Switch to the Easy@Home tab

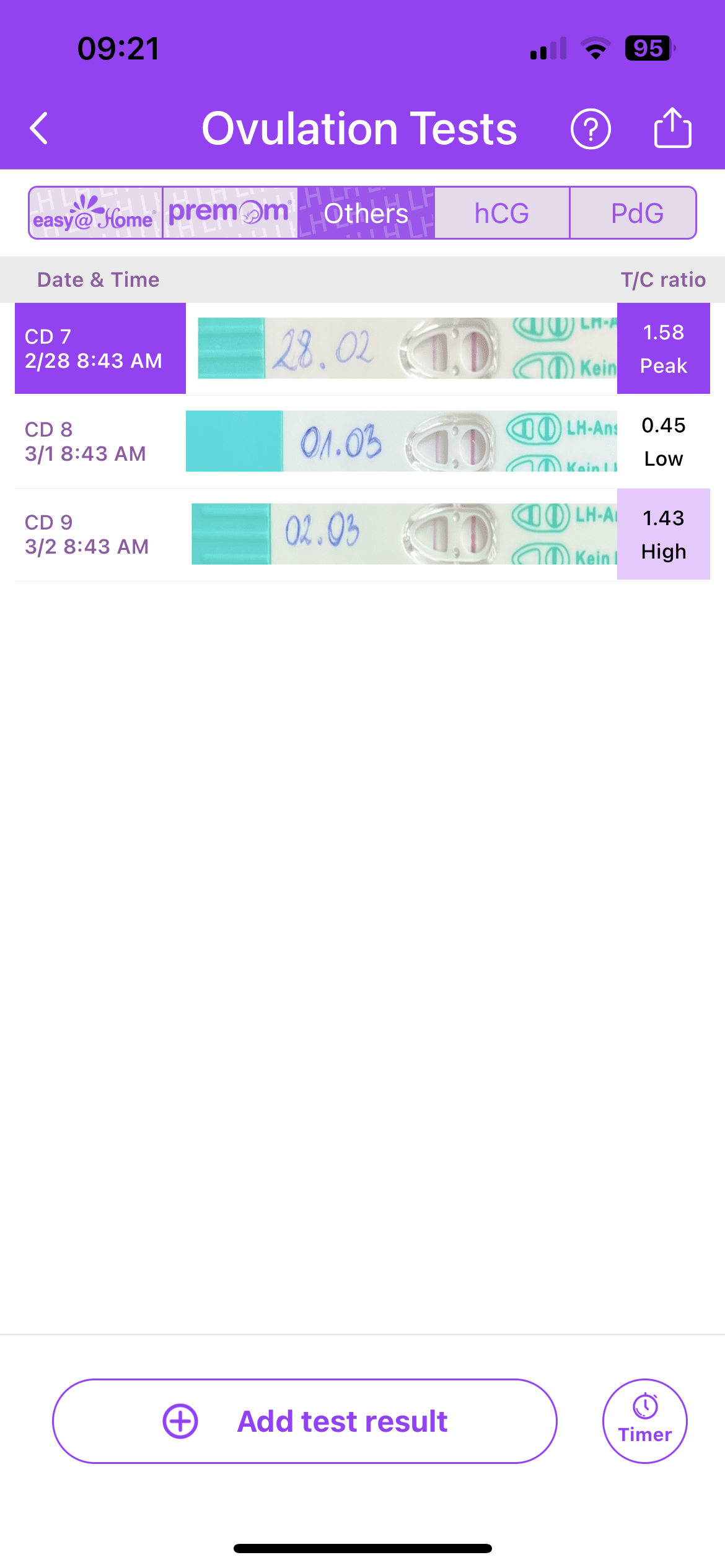click(95, 213)
